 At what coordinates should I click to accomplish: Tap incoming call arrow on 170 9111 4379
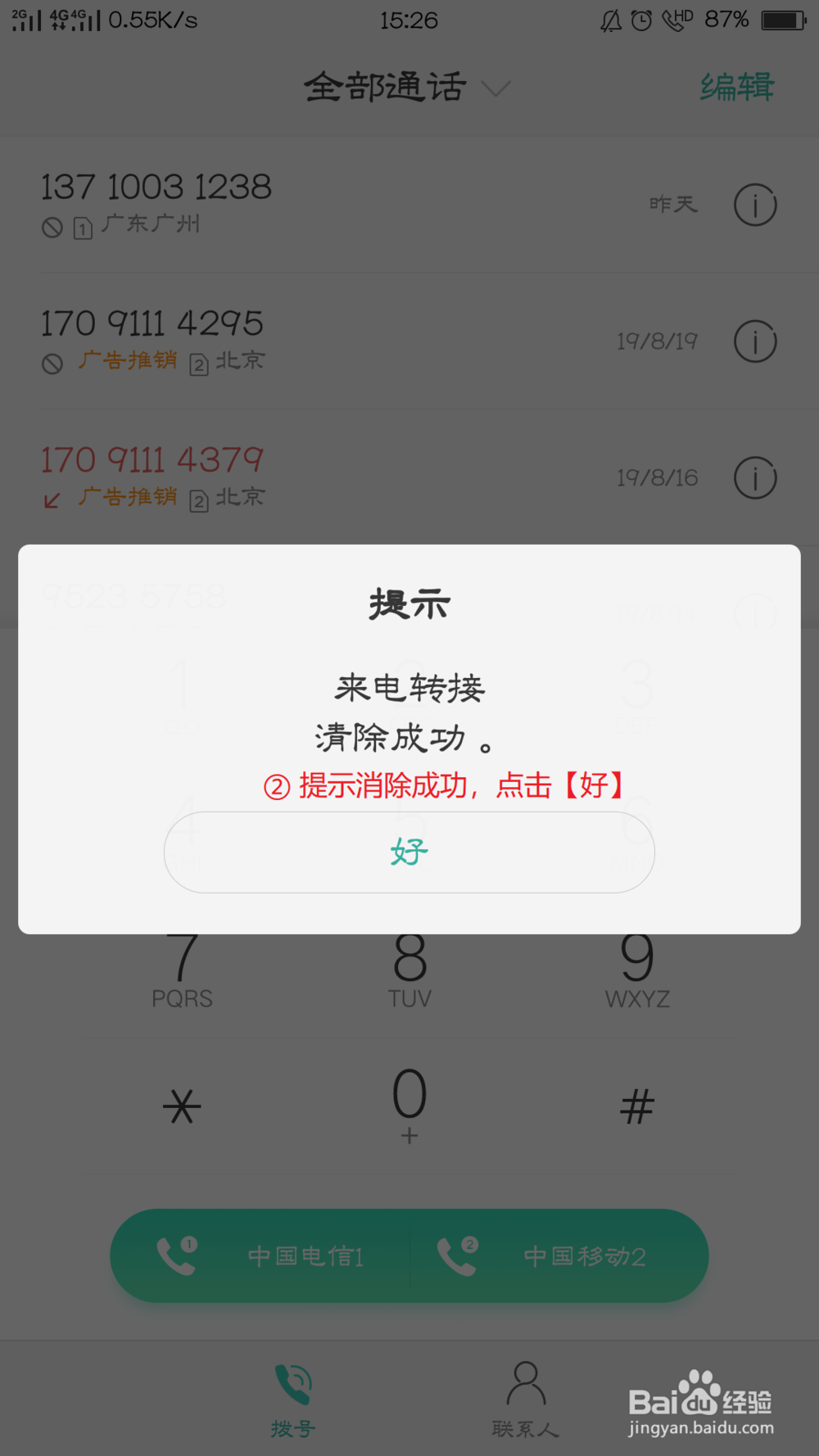pyautogui.click(x=51, y=500)
